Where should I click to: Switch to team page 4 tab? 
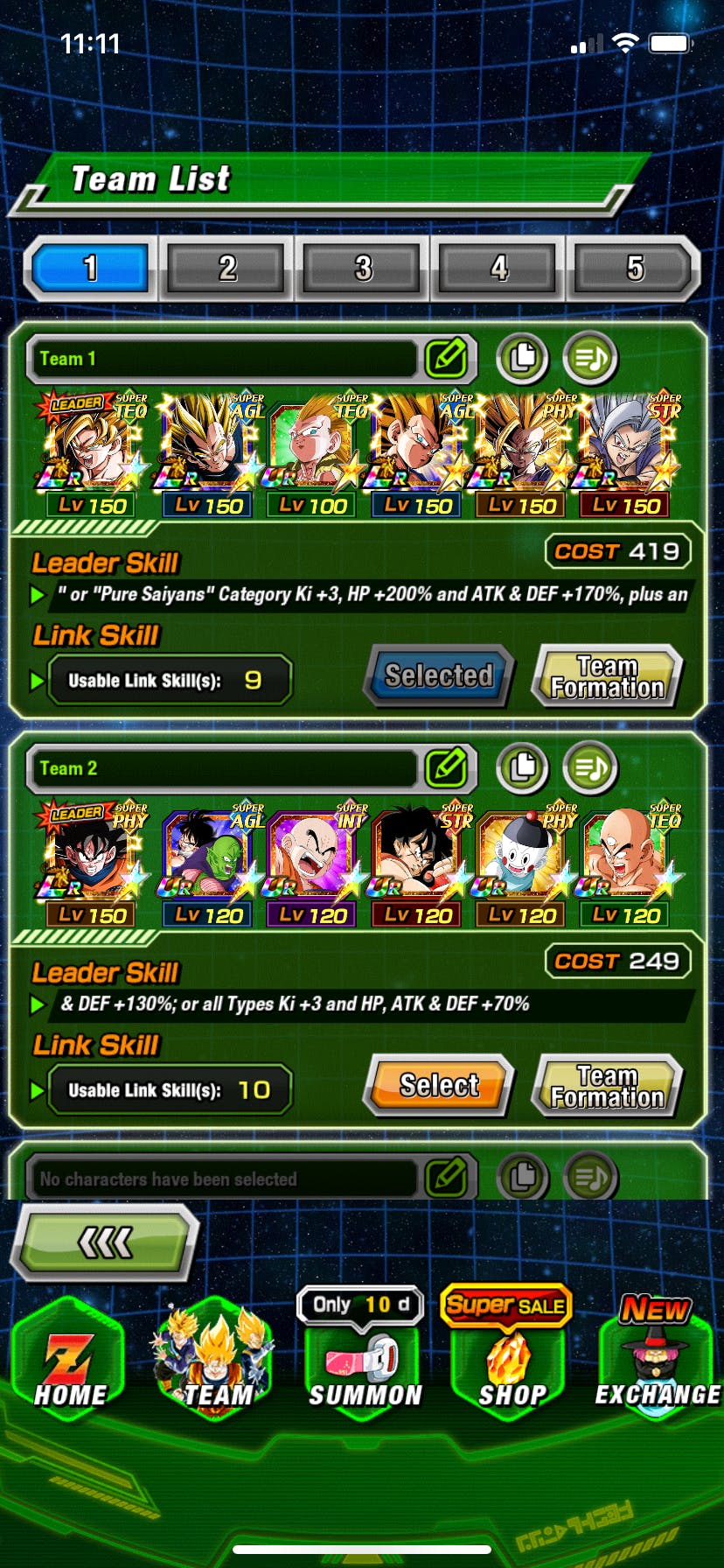point(498,268)
